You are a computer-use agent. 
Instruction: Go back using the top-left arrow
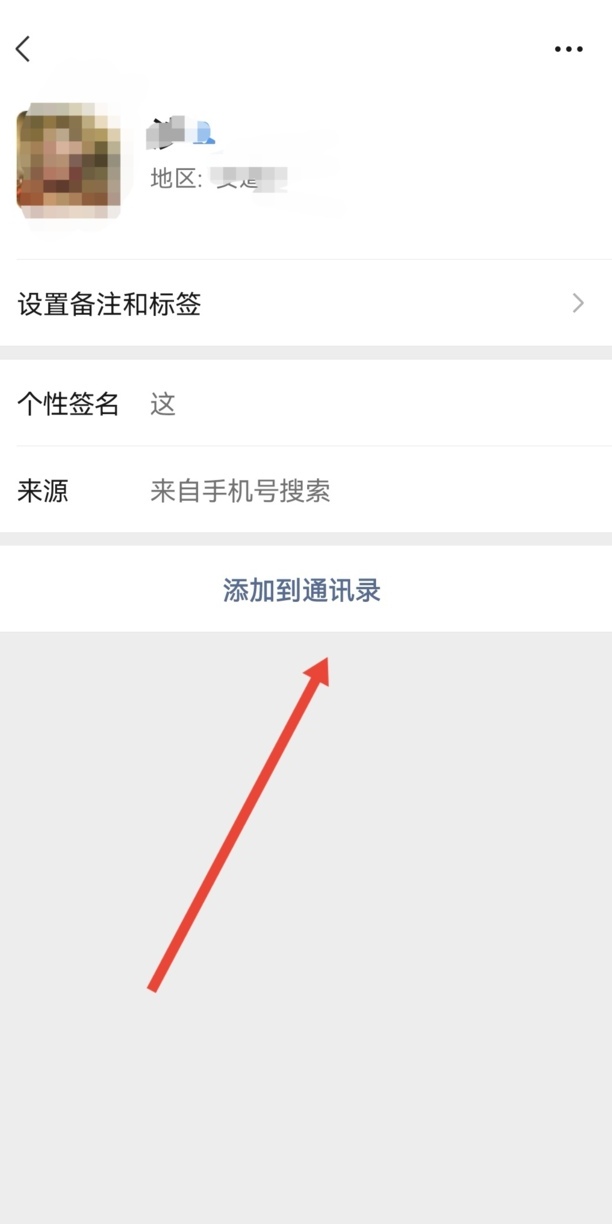[24, 48]
